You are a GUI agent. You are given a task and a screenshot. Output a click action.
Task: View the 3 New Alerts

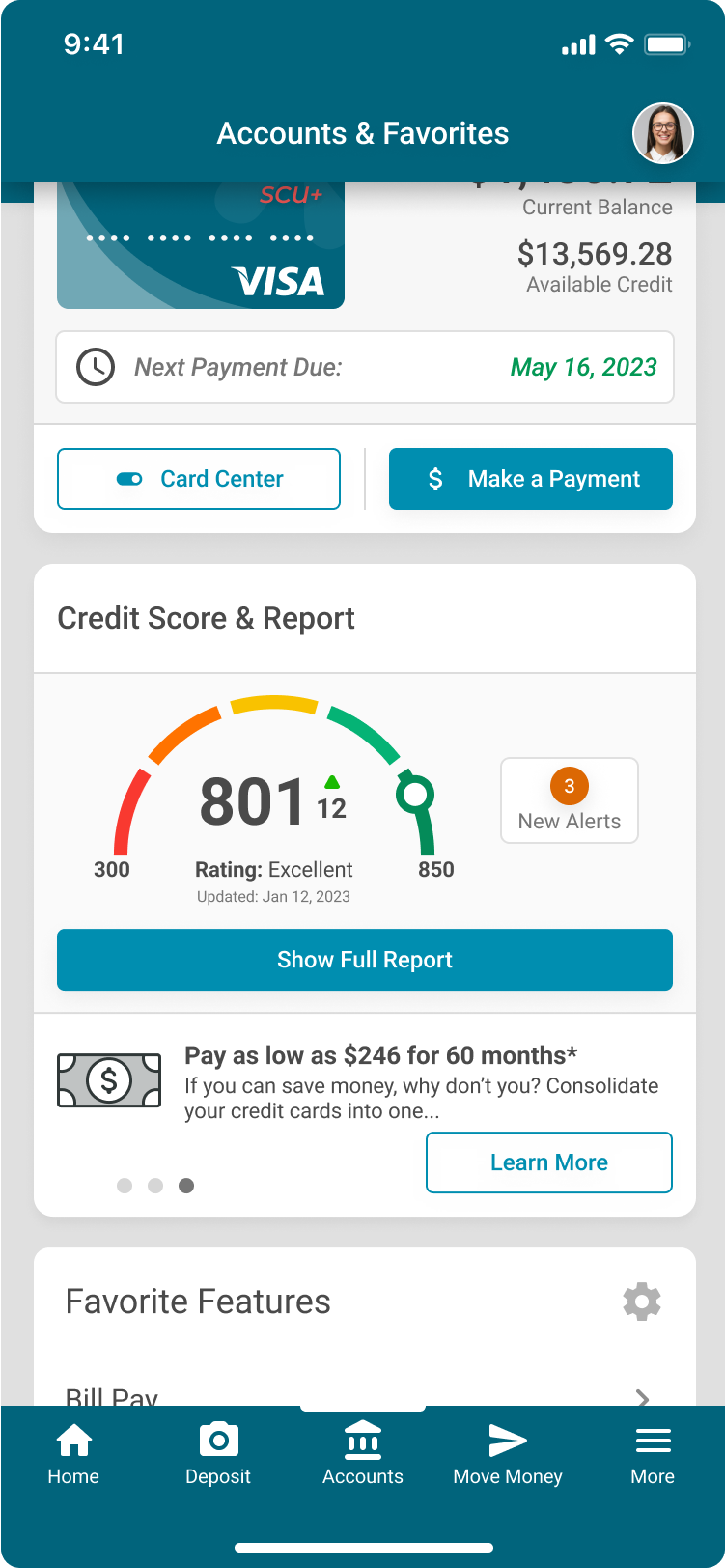pyautogui.click(x=570, y=800)
